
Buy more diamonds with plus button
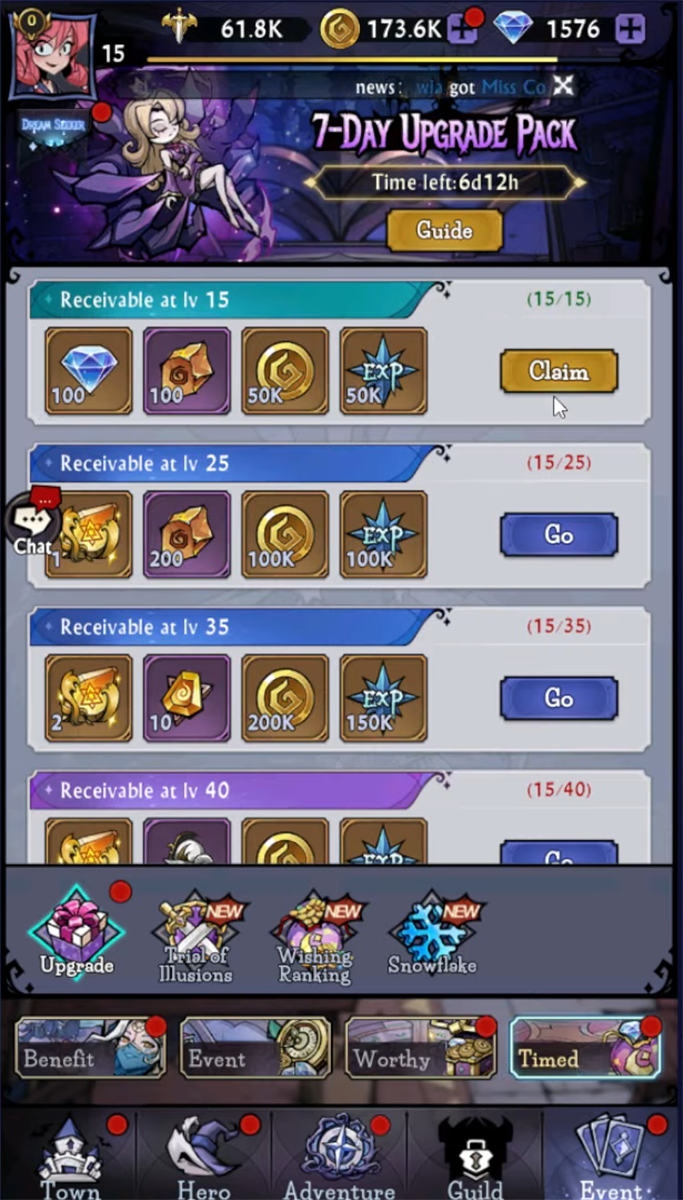[629, 29]
